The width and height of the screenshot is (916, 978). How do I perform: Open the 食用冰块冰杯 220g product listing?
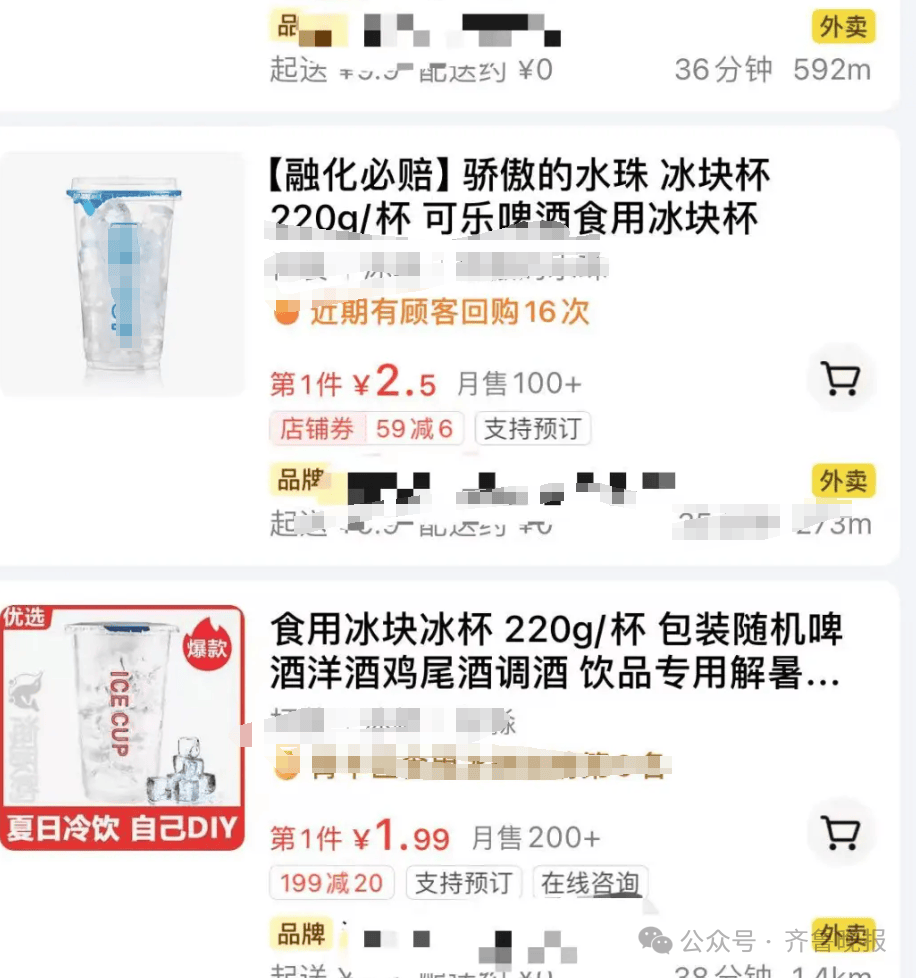click(x=555, y=651)
